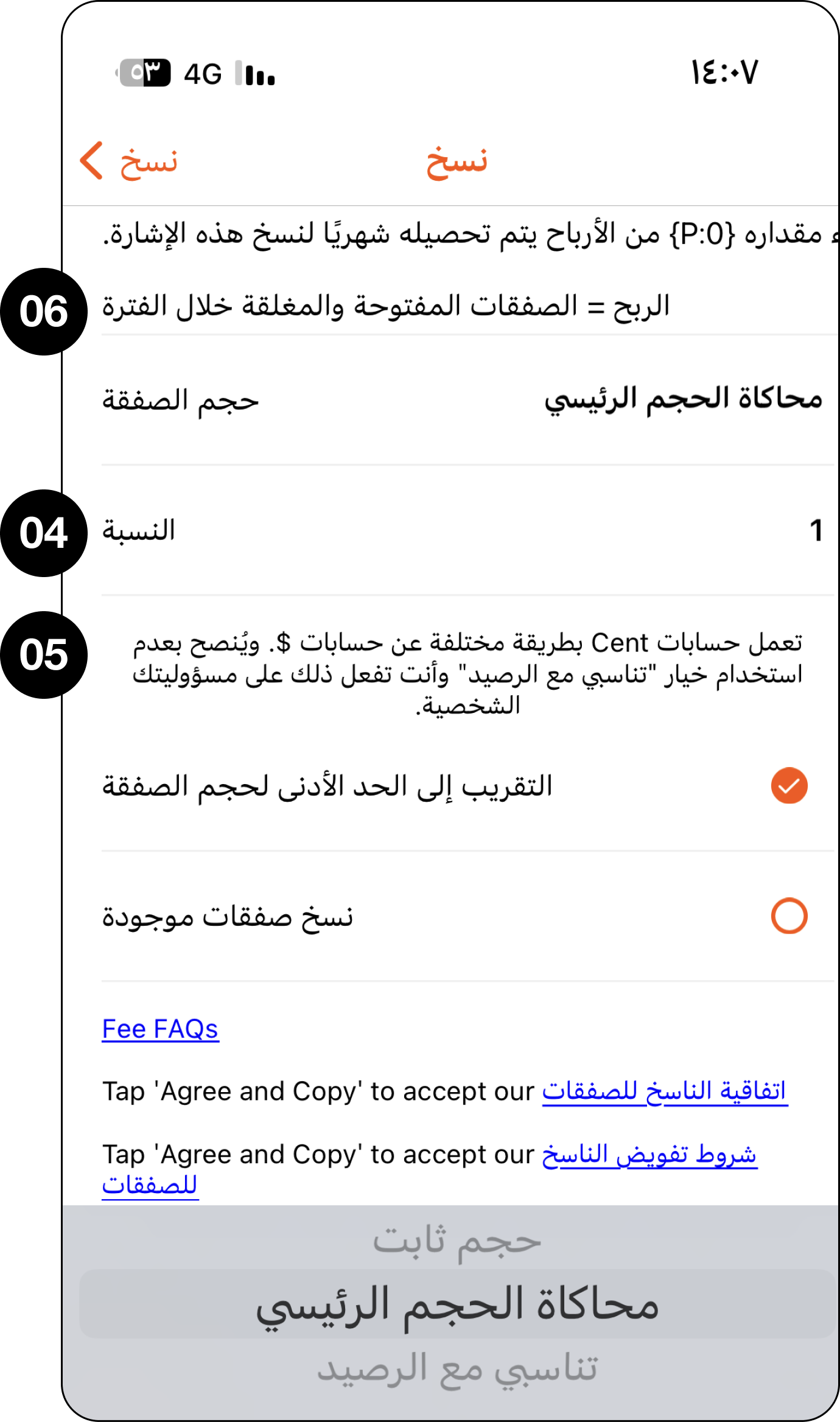The image size is (840, 1422).
Task: Enable نسخ صفقات موجودة option
Action: click(x=789, y=916)
